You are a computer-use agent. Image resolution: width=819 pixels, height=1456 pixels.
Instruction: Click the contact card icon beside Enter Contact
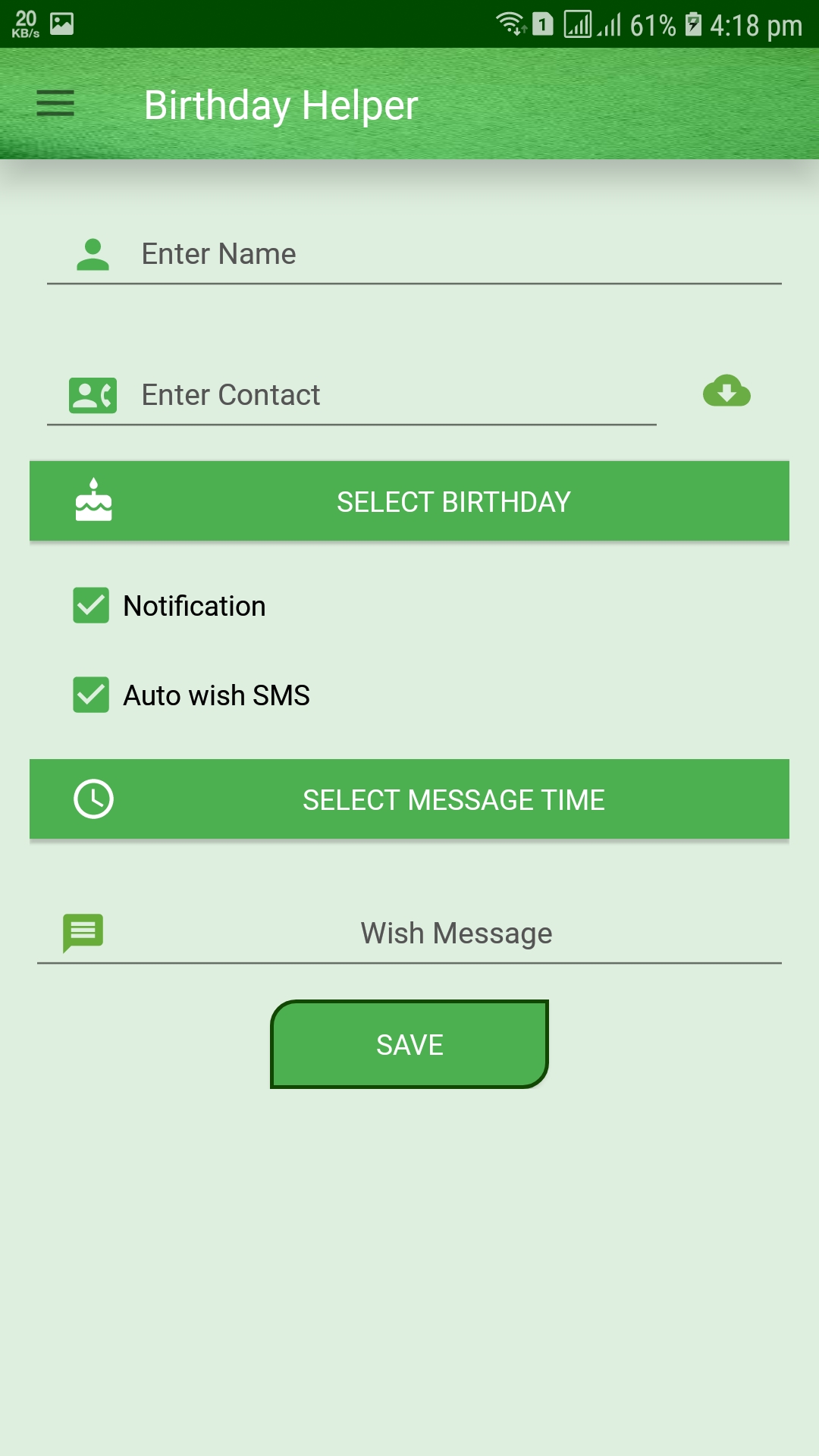93,394
